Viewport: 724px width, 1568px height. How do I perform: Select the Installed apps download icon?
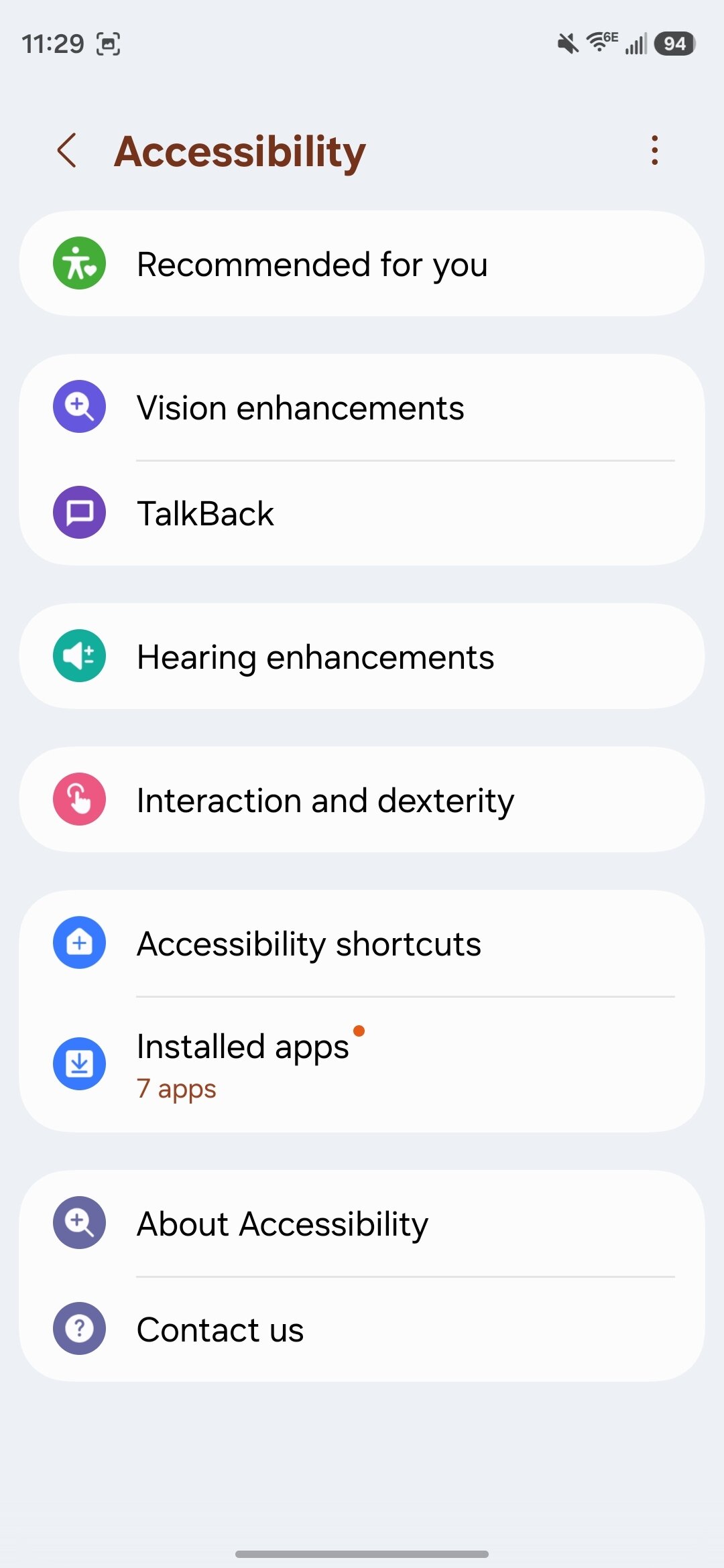coord(79,1064)
